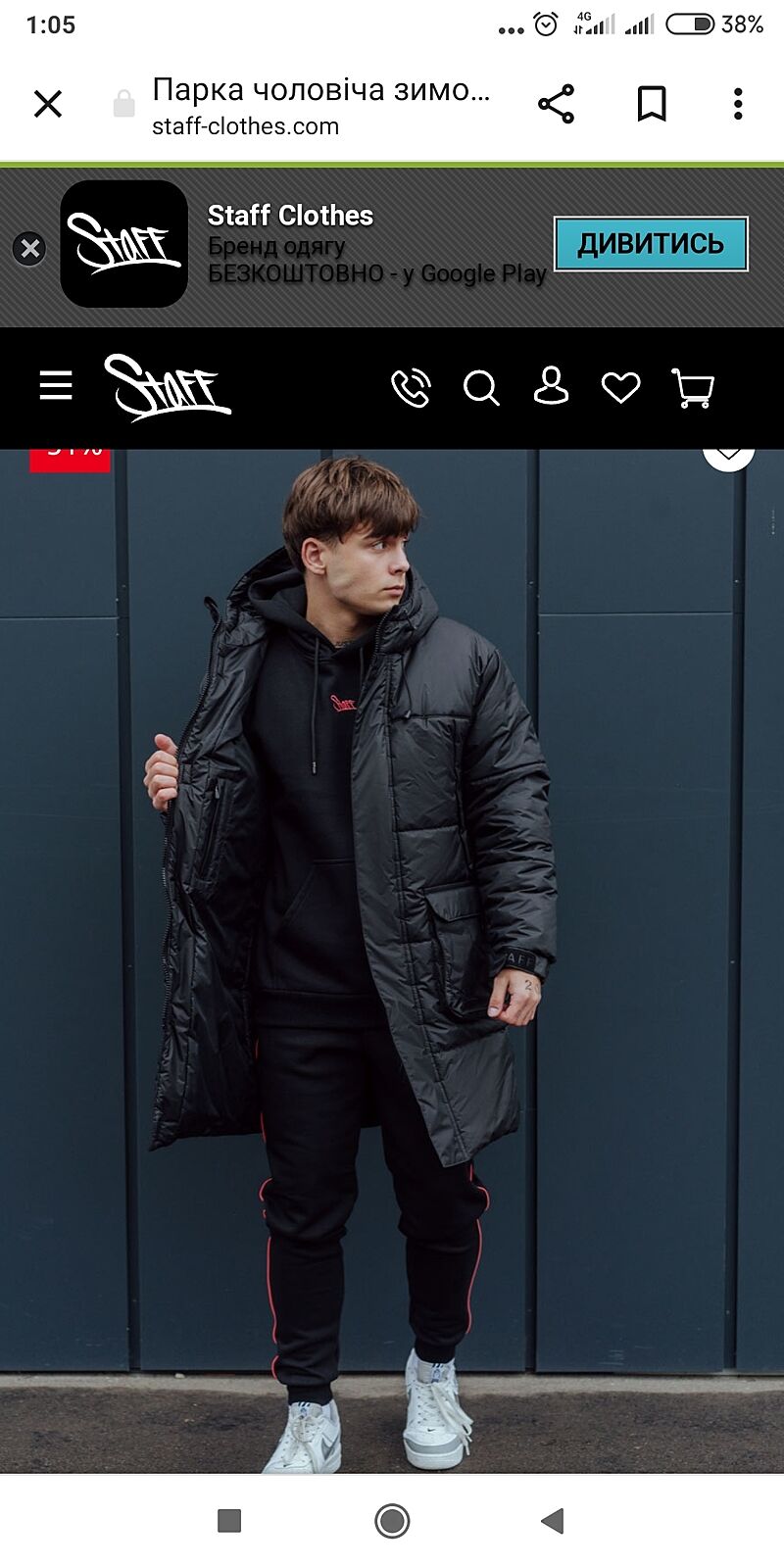Viewport: 784px width, 1568px height.
Task: View the wishlist heart in header
Action: (x=620, y=388)
